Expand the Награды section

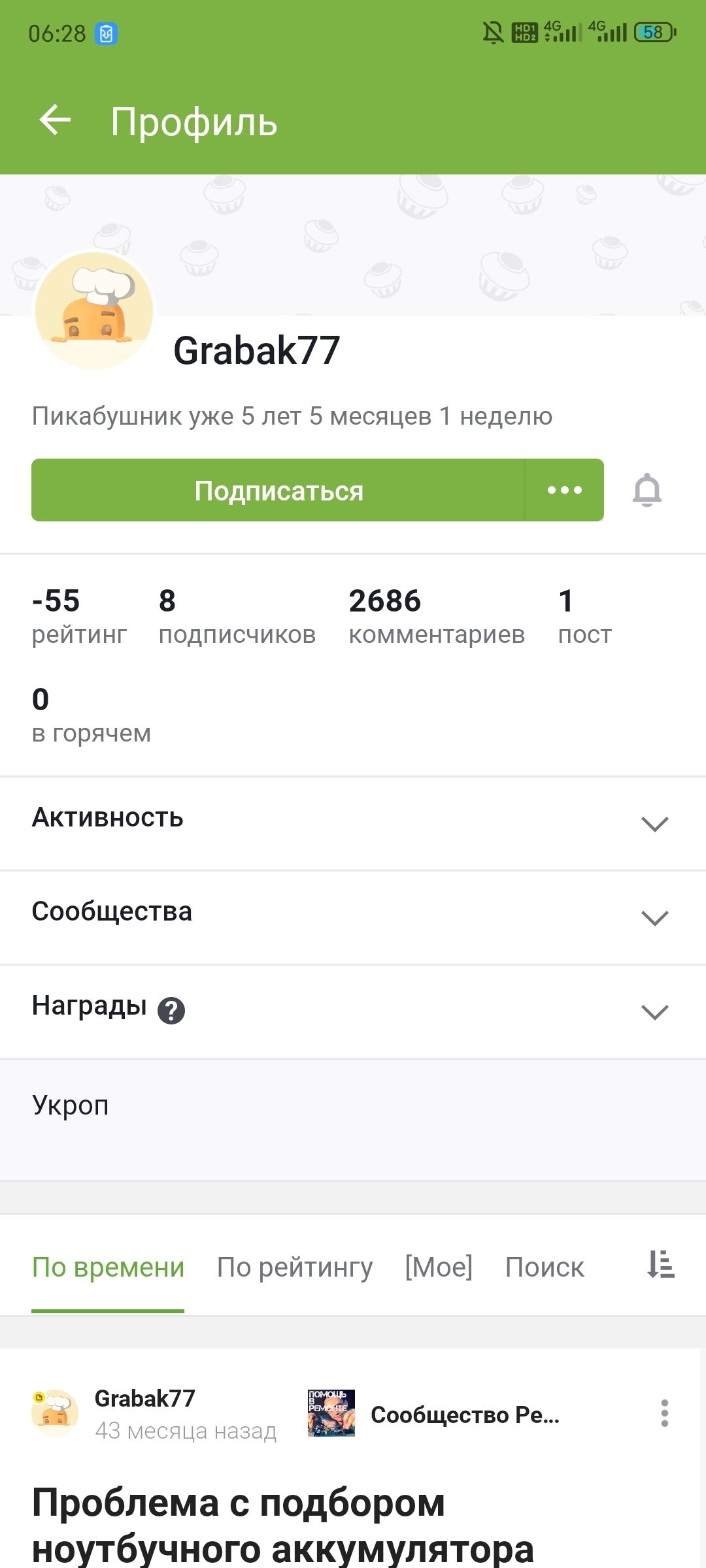(654, 1011)
